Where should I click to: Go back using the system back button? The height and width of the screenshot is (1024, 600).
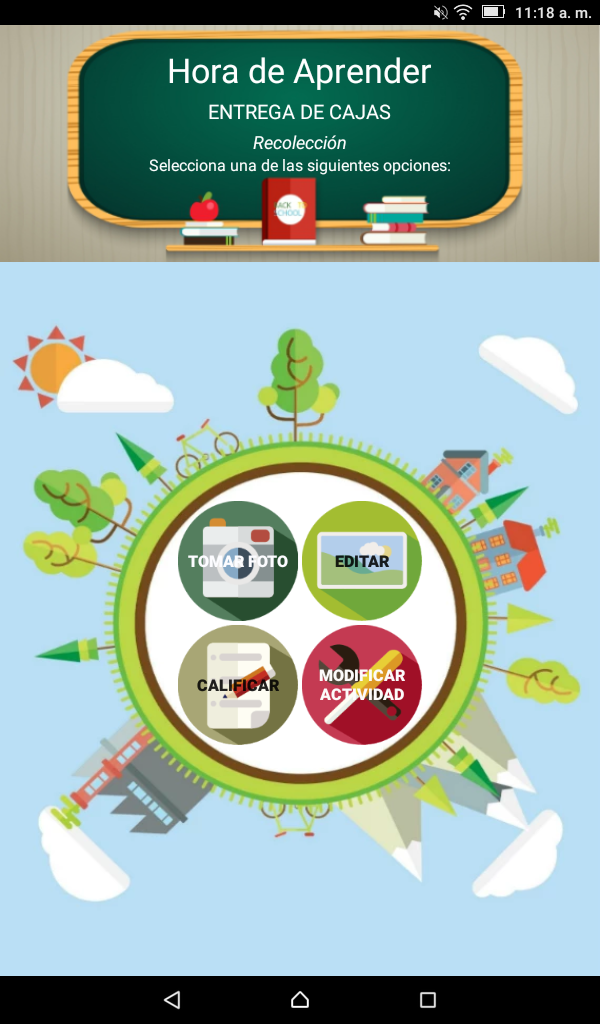pos(172,999)
